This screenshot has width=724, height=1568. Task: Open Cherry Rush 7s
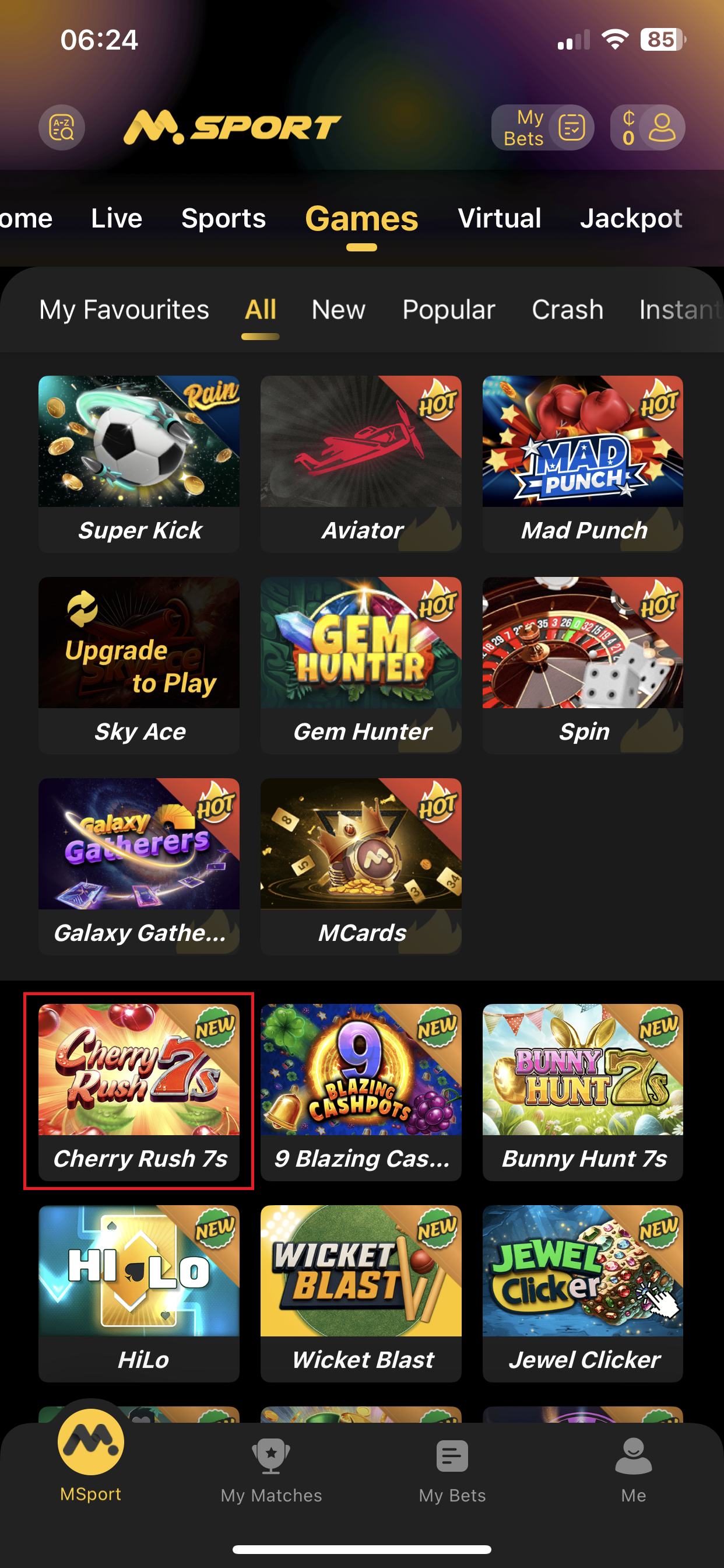click(139, 1091)
